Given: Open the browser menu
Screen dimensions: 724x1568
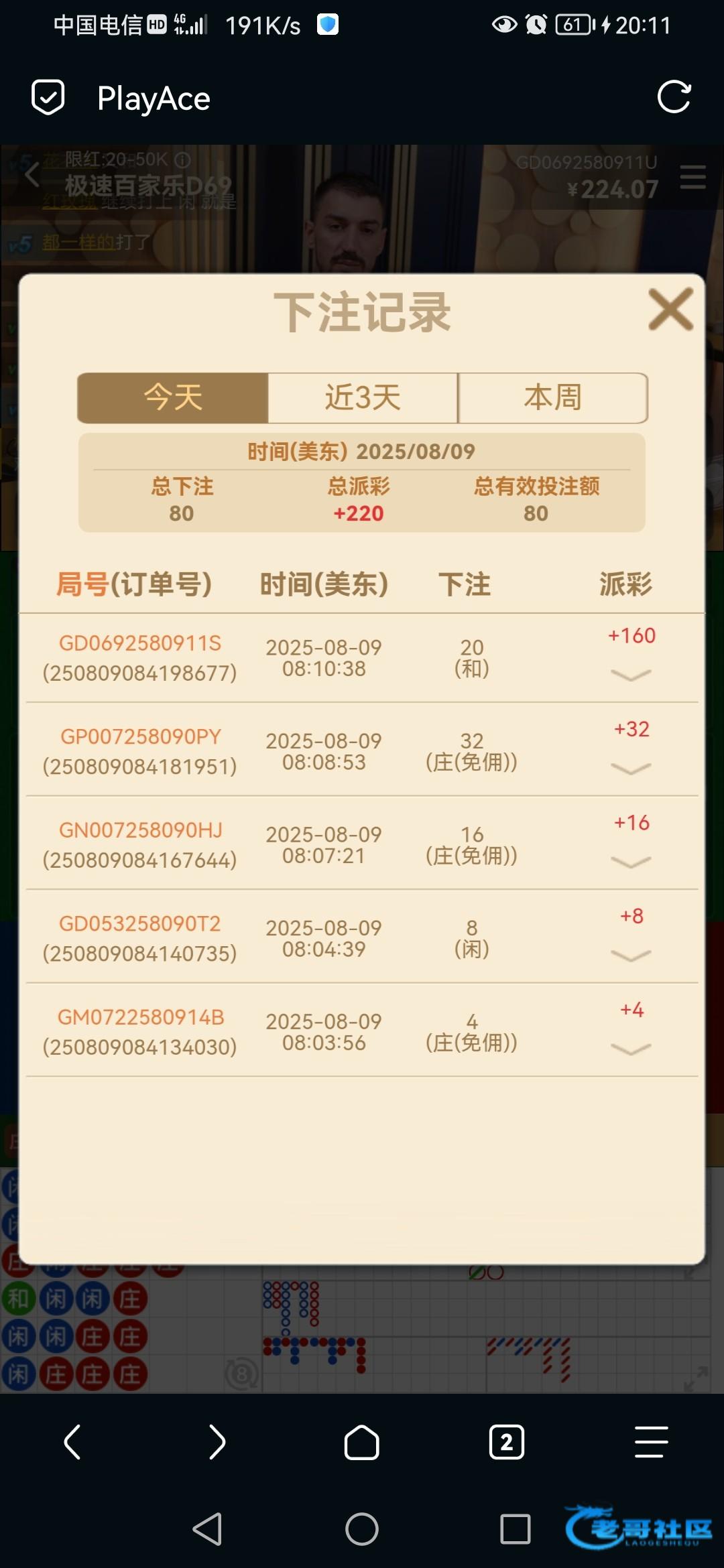Looking at the screenshot, I should (651, 1442).
